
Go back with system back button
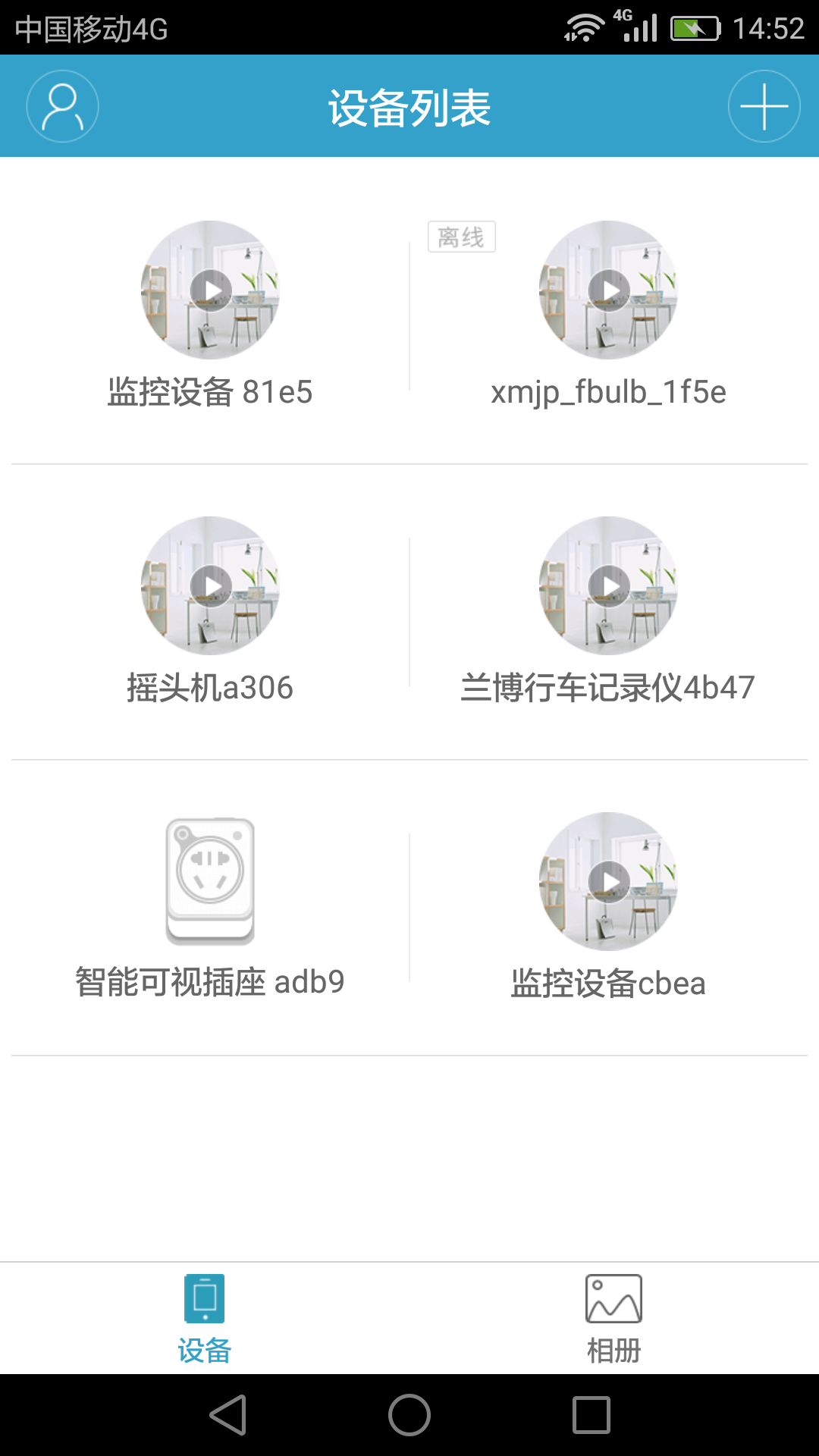pyautogui.click(x=228, y=1415)
